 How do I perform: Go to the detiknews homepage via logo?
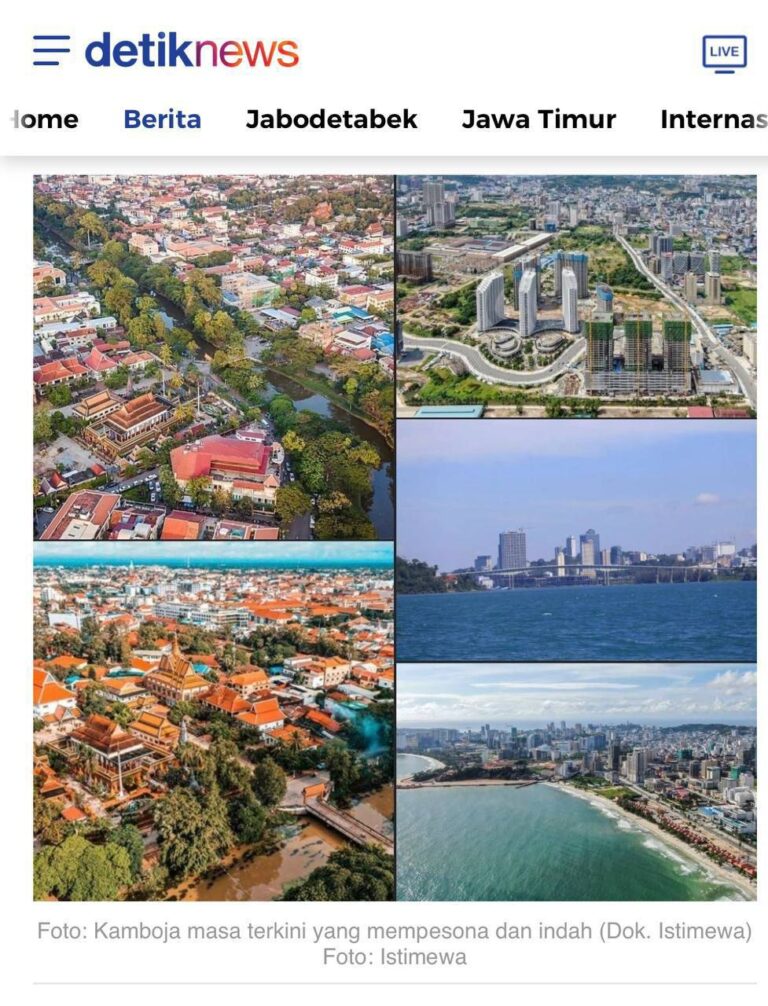(192, 51)
